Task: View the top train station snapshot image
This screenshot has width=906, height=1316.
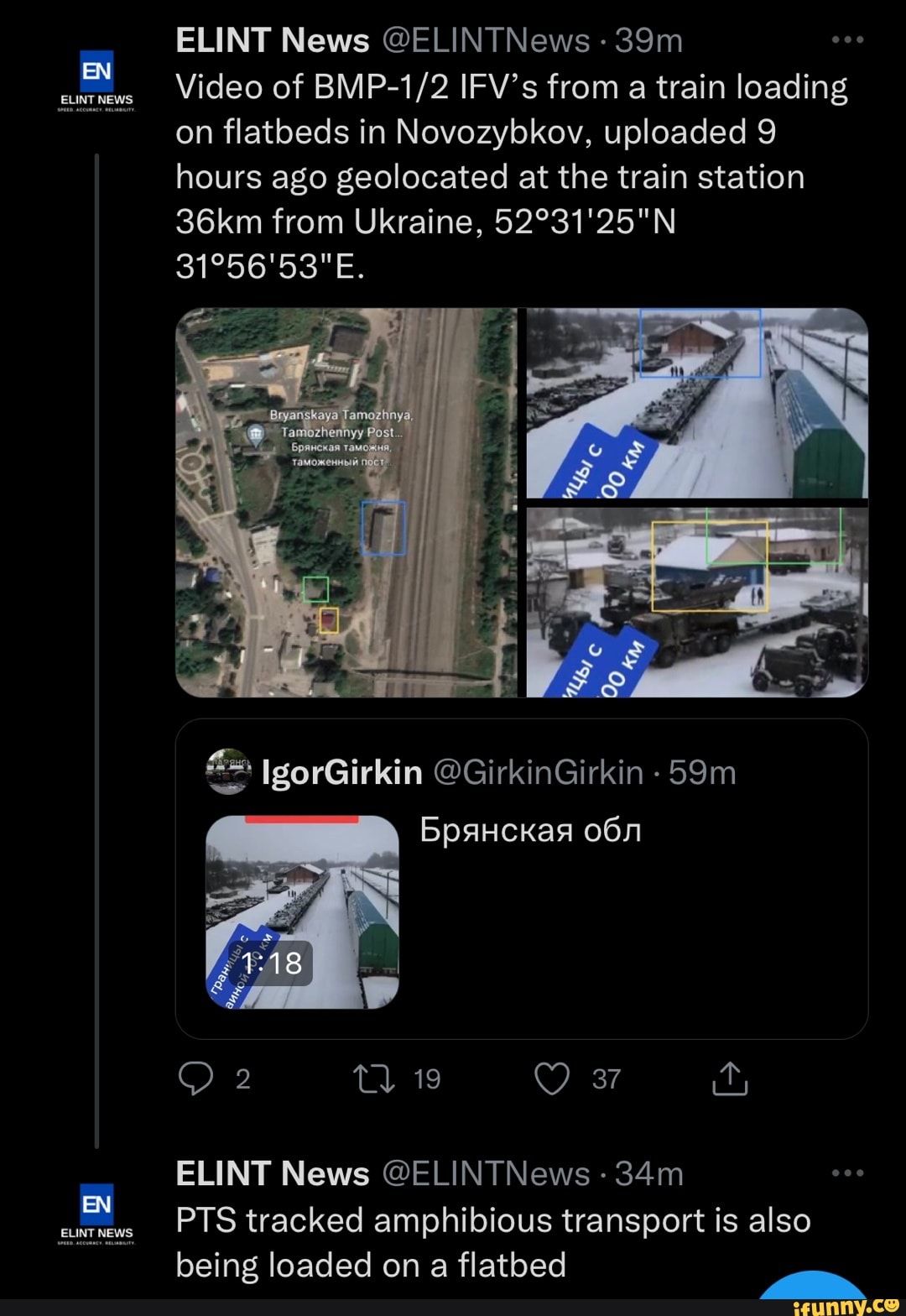Action: point(697,403)
